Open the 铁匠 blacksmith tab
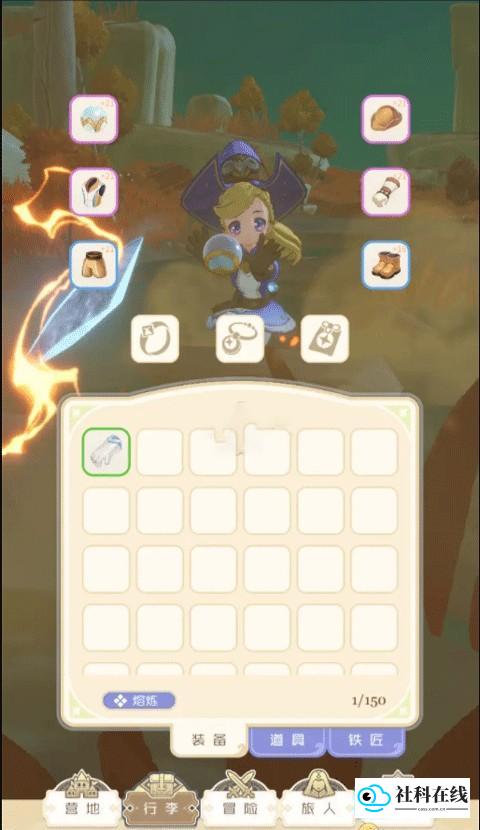 [x=366, y=740]
